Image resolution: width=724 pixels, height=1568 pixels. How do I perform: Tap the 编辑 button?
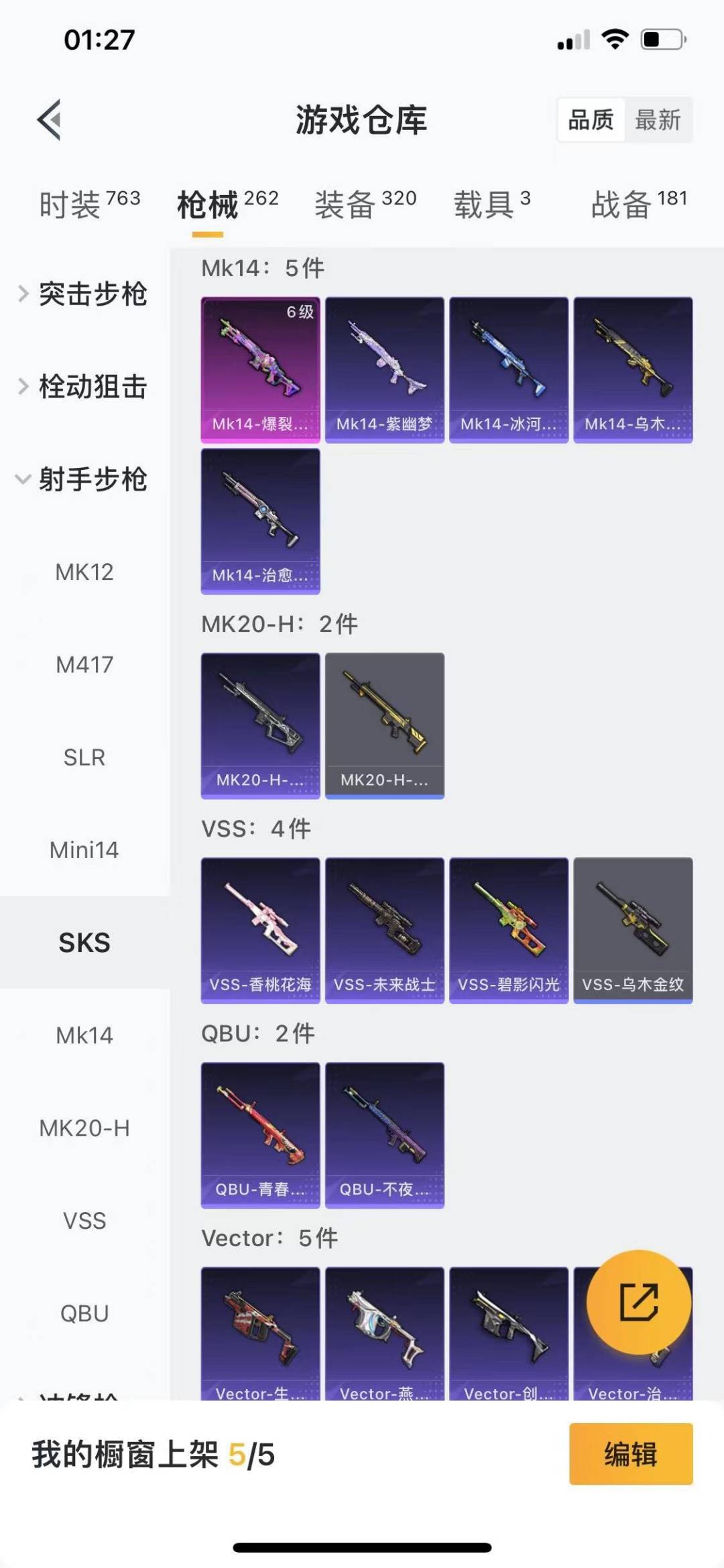[x=630, y=1454]
